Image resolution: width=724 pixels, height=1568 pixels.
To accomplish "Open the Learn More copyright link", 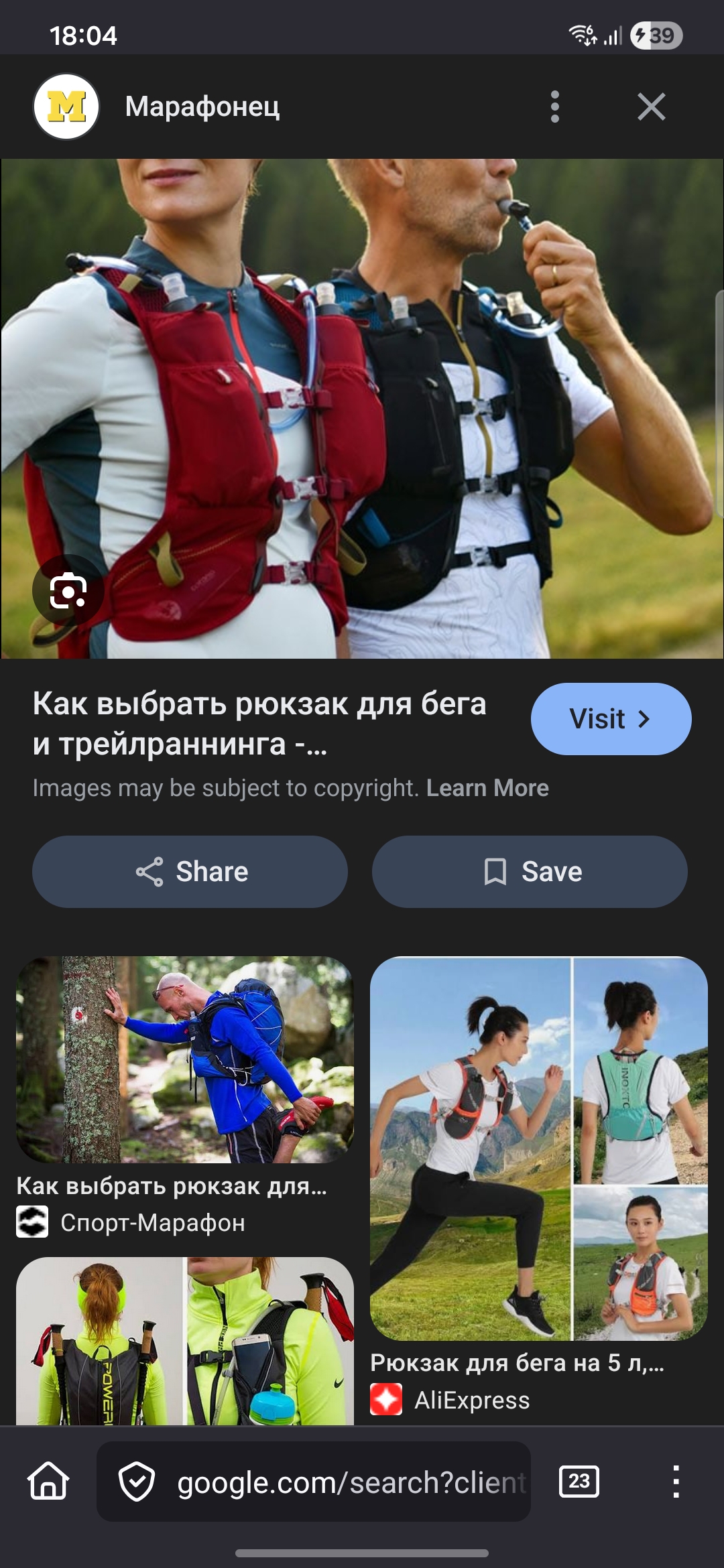I will 487,788.
